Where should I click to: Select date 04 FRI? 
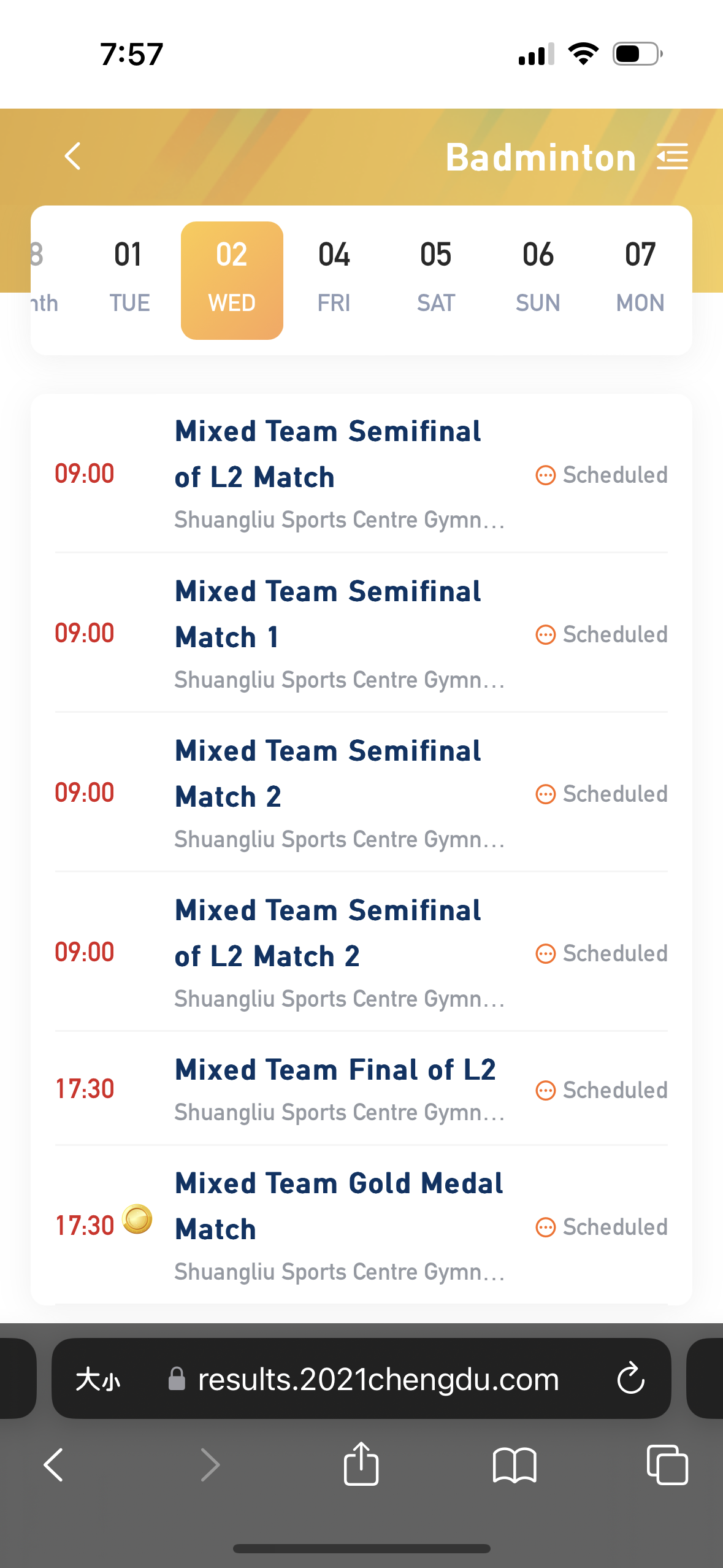[x=334, y=280]
